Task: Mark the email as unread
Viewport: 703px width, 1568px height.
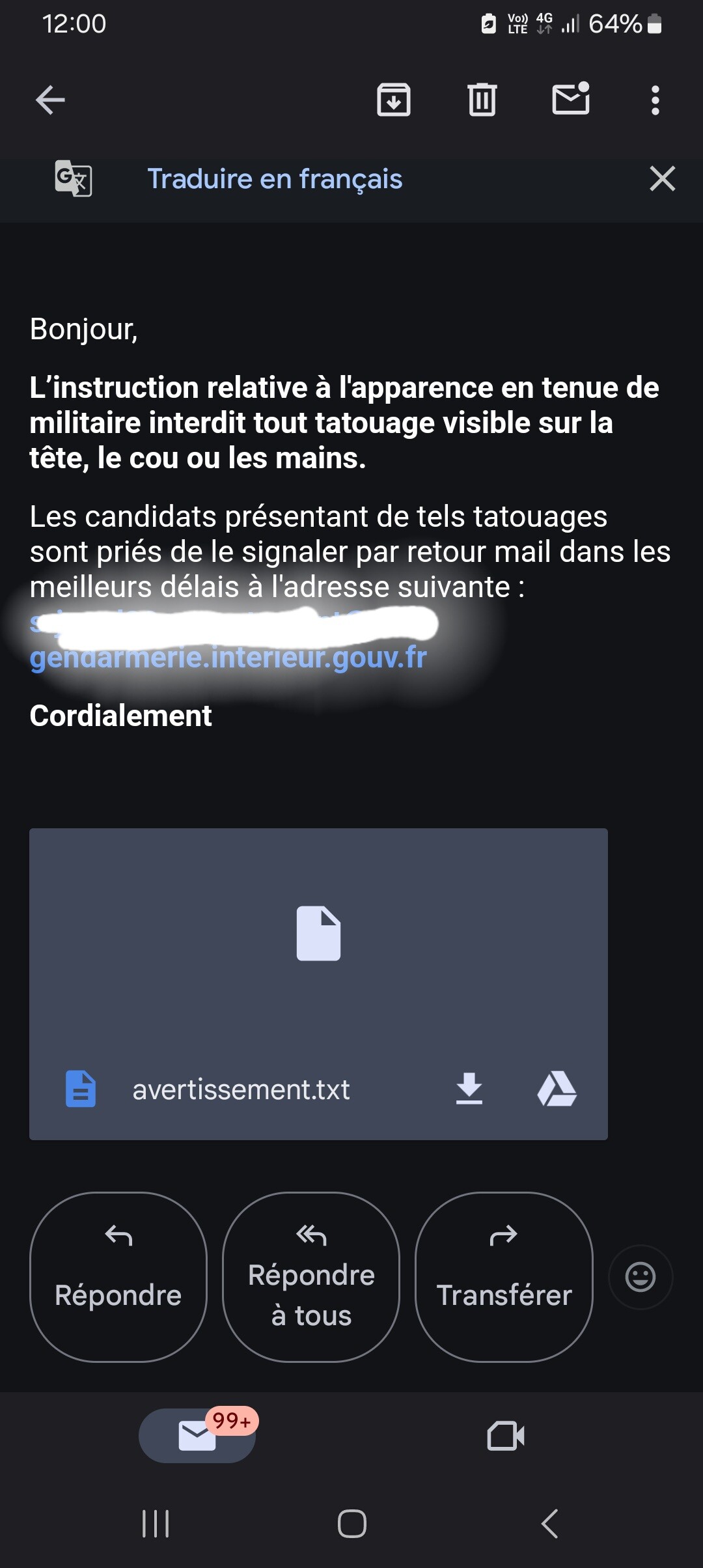Action: 571,100
